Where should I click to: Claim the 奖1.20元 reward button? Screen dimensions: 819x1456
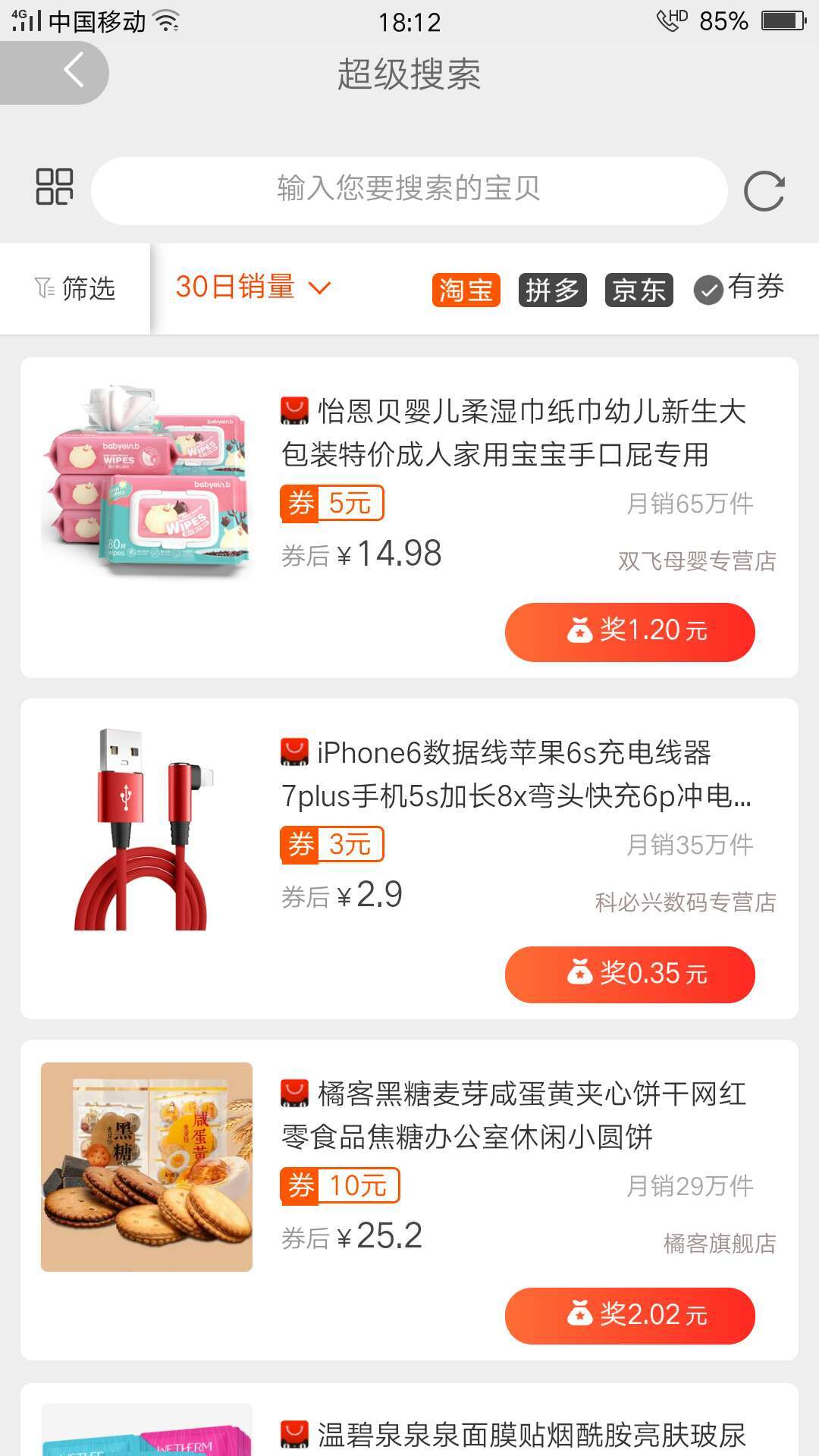coord(629,632)
